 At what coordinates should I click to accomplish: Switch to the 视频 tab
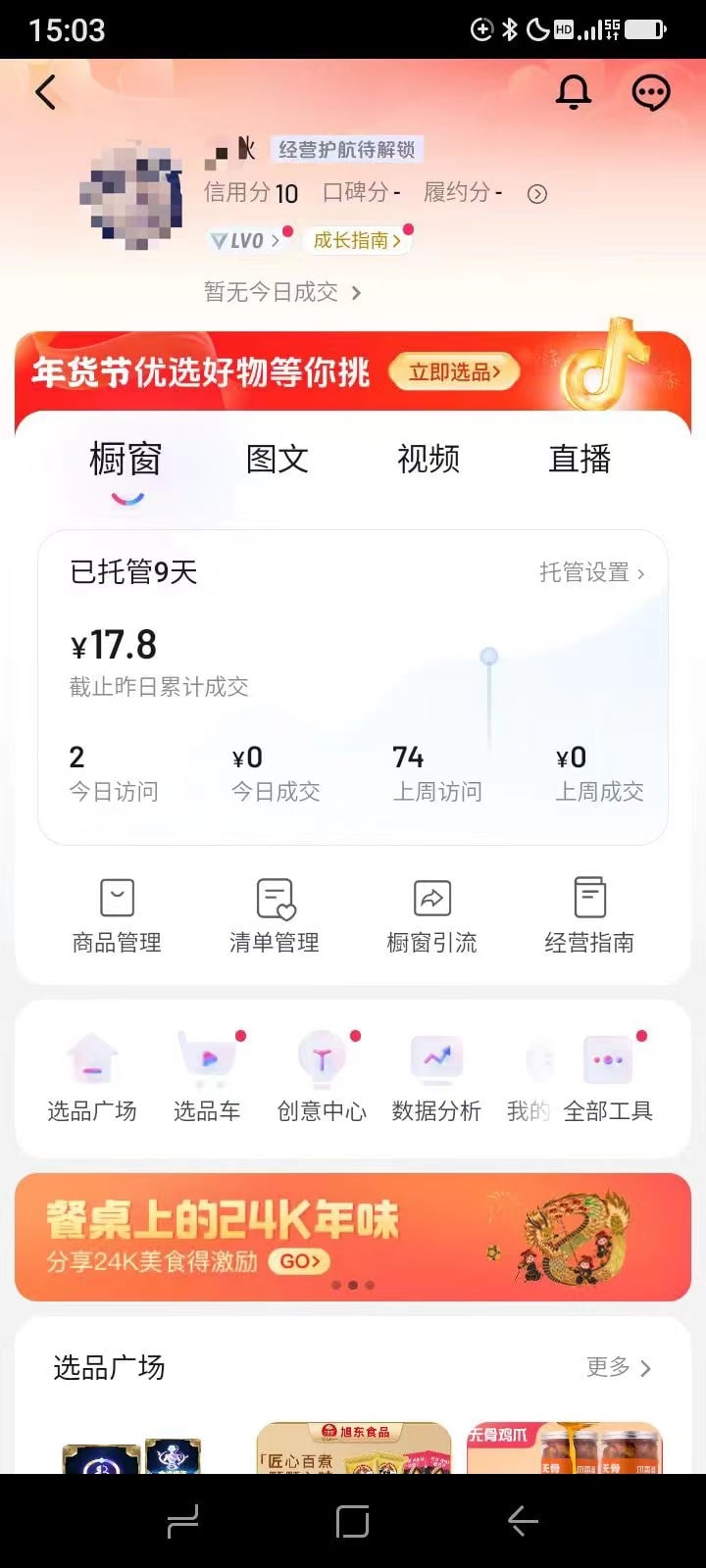429,459
